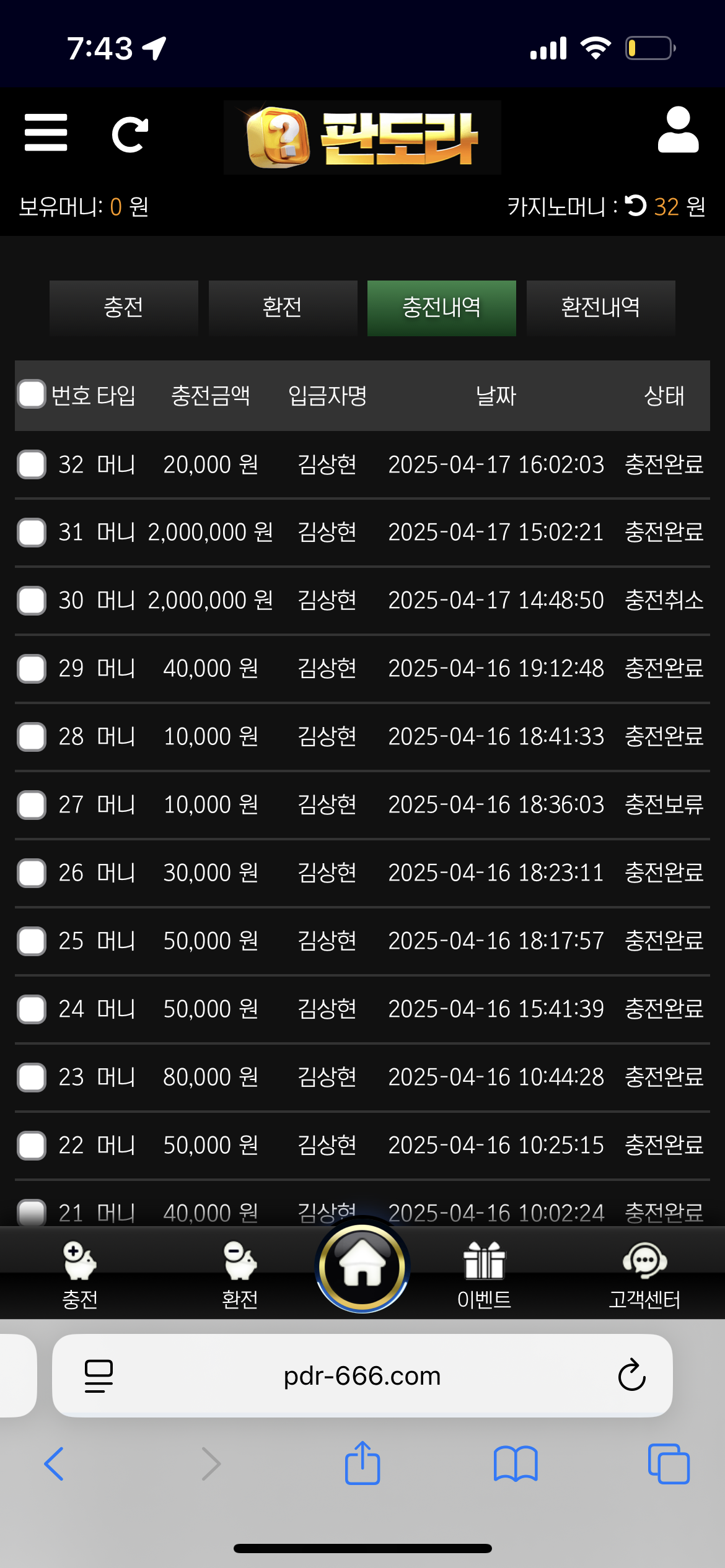Tap the home button in the bottom bar
The height and width of the screenshot is (1568, 725).
click(x=362, y=1266)
